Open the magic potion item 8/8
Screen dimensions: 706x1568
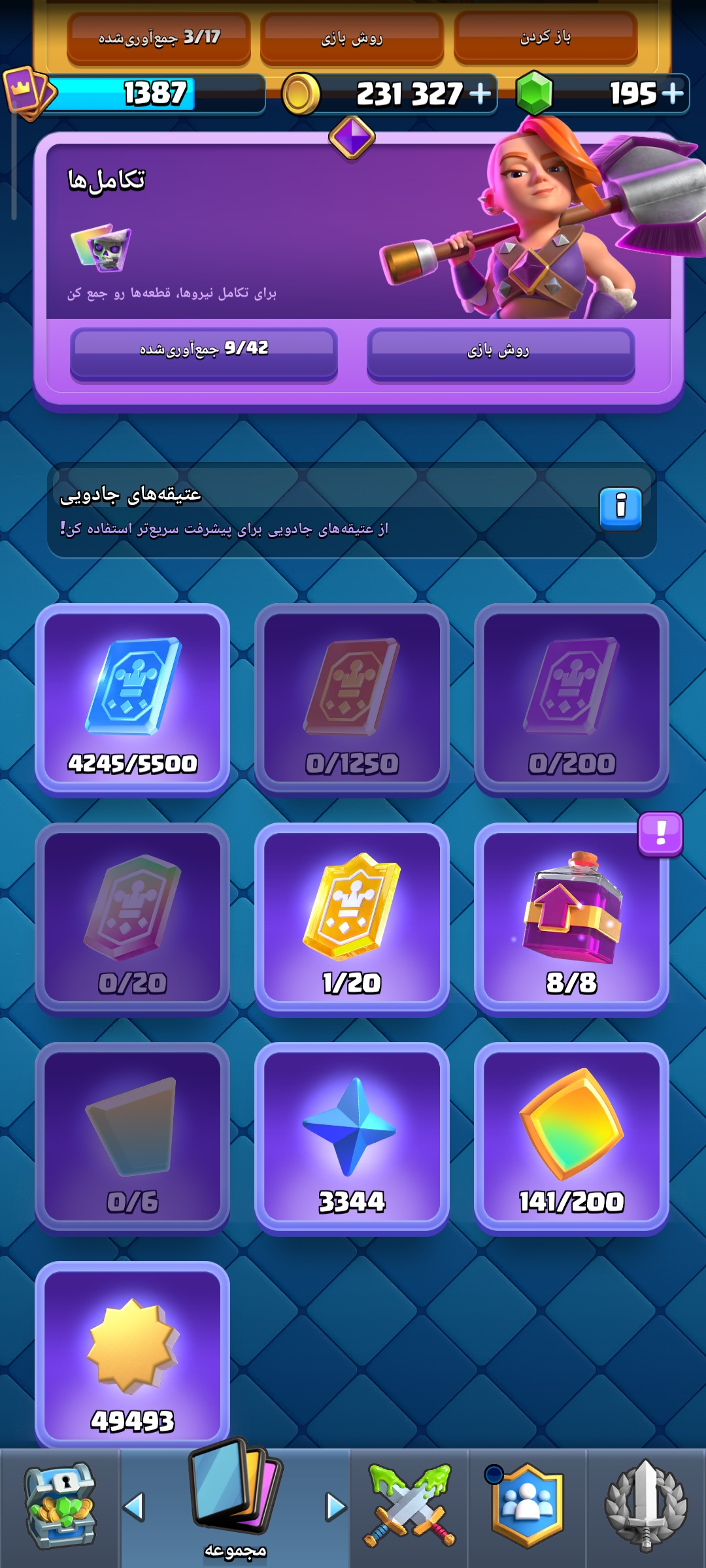point(571,918)
